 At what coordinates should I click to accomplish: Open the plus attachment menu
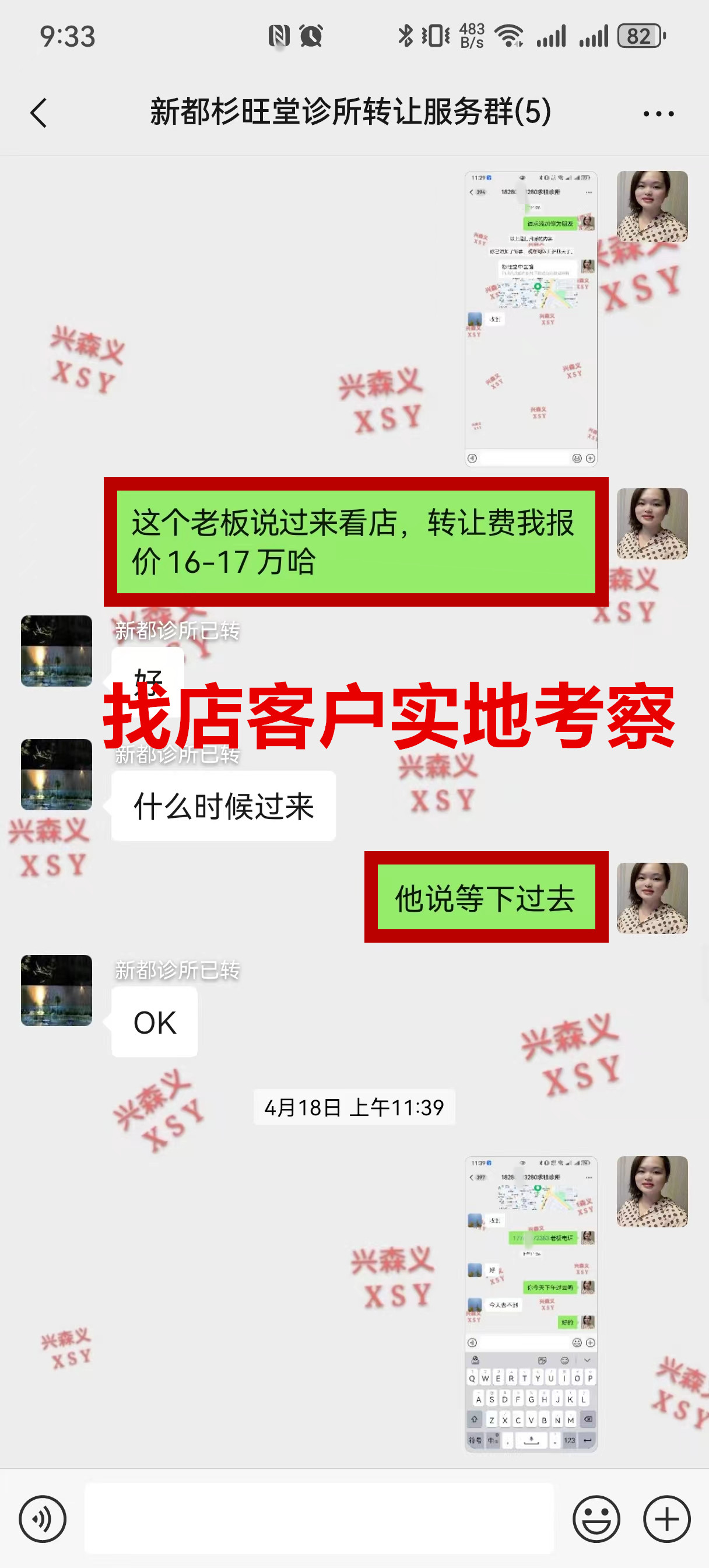(666, 1518)
